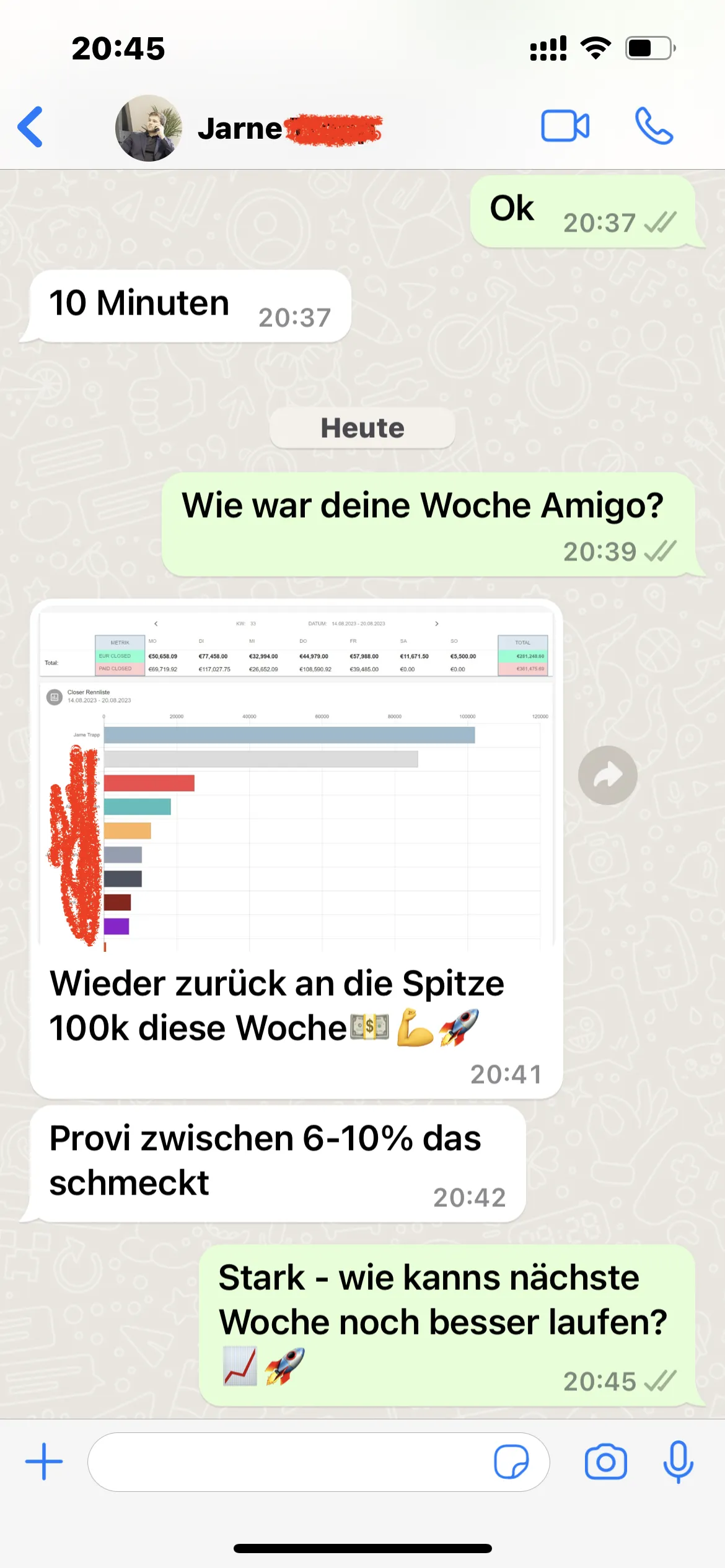The image size is (725, 1568).
Task: Start a video call with Jarne
Action: (565, 126)
